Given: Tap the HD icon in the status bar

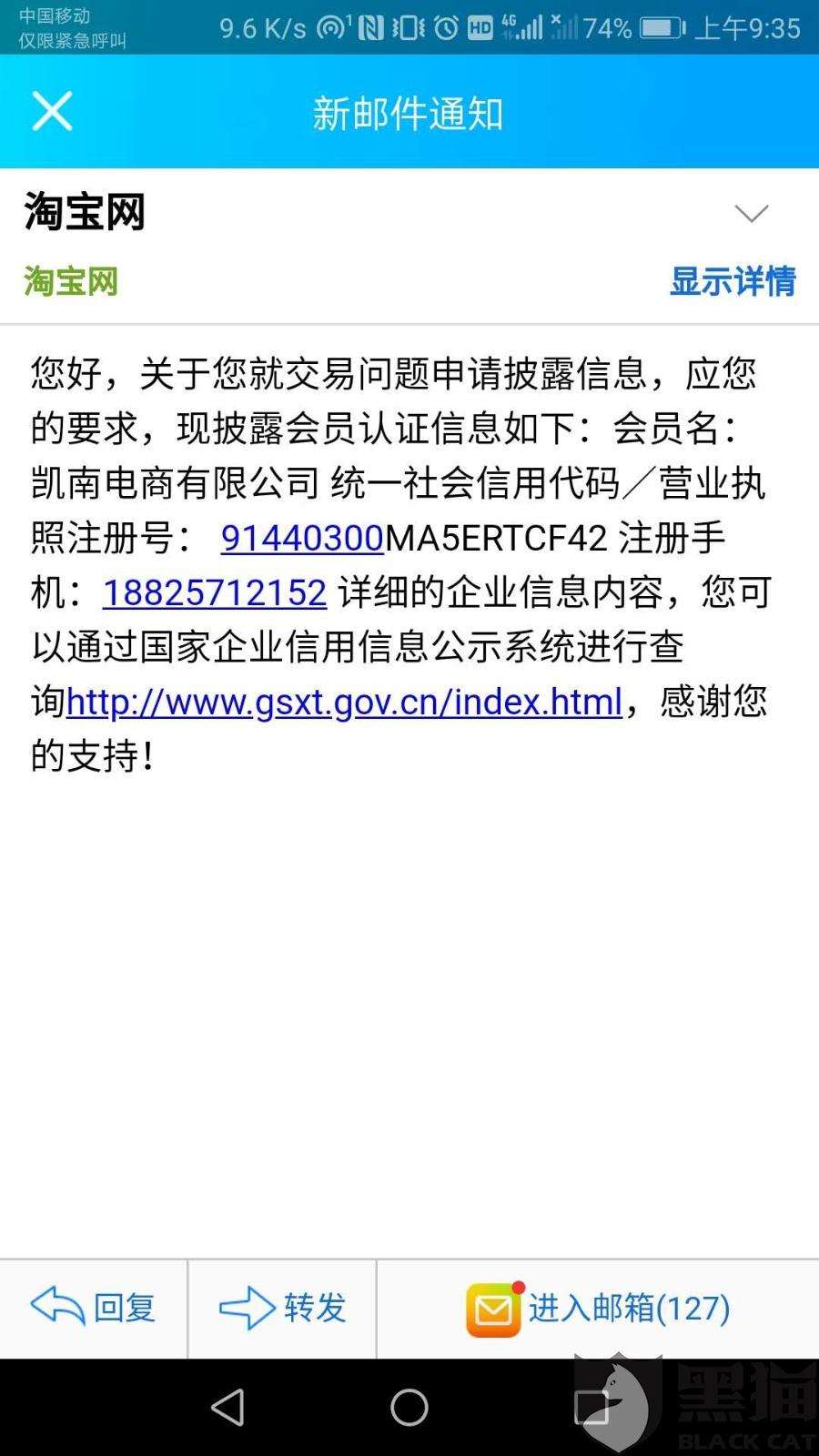Looking at the screenshot, I should point(480,27).
